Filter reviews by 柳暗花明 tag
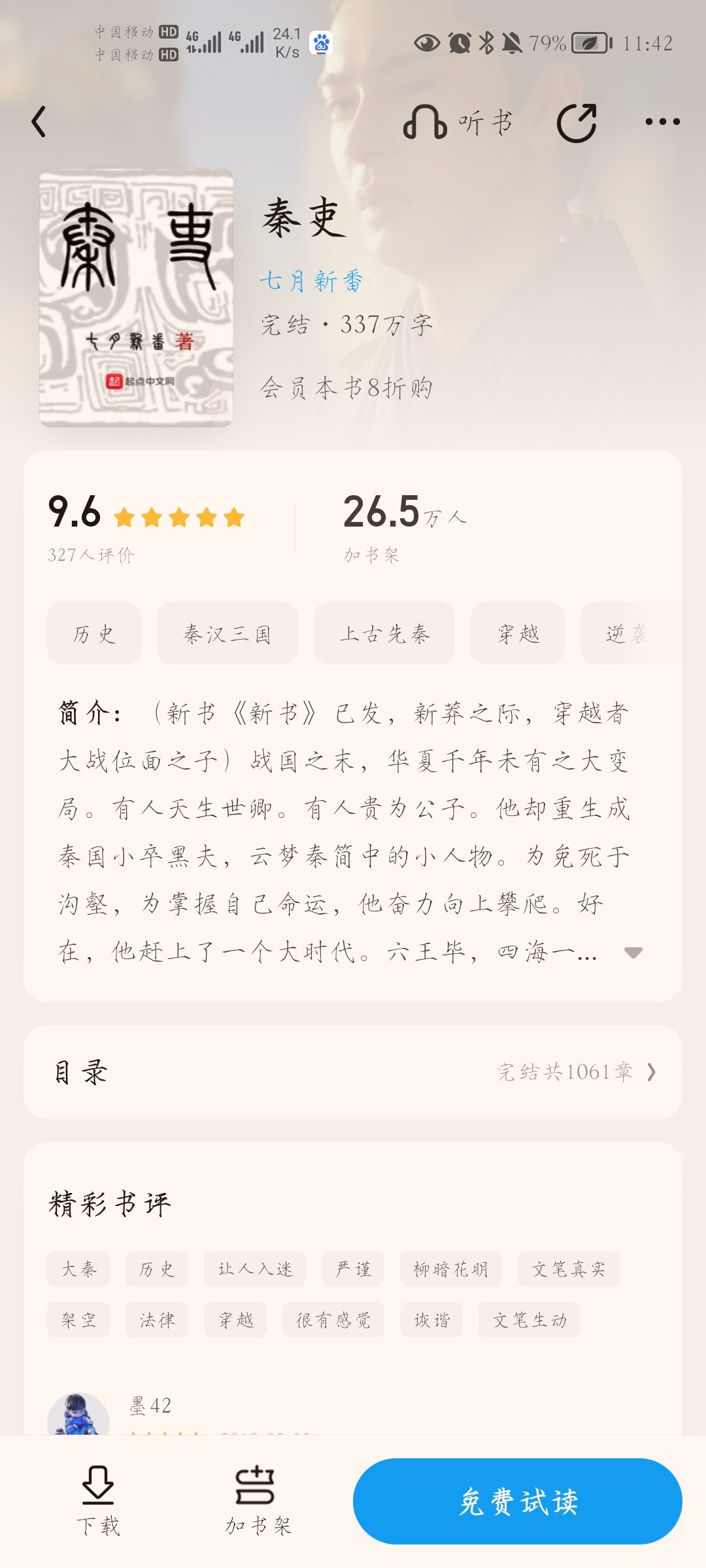Screen dimensions: 706x1568 451,1269
